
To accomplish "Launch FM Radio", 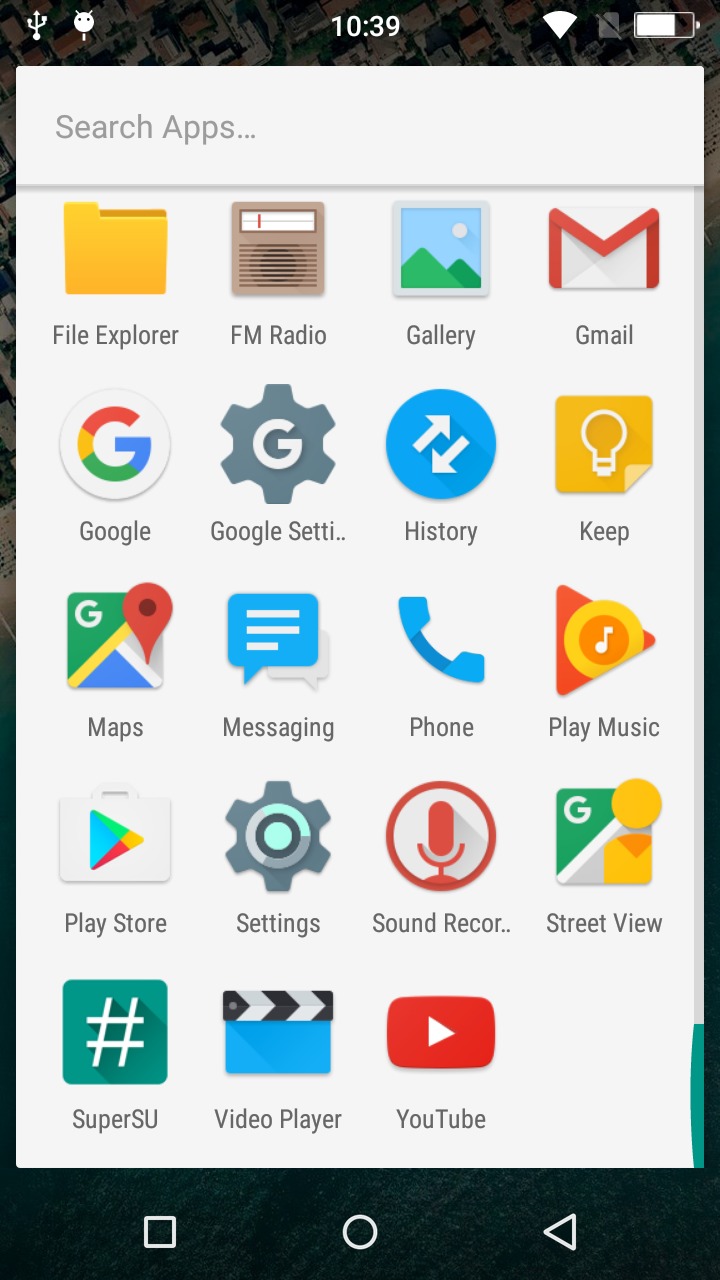I will point(278,250).
